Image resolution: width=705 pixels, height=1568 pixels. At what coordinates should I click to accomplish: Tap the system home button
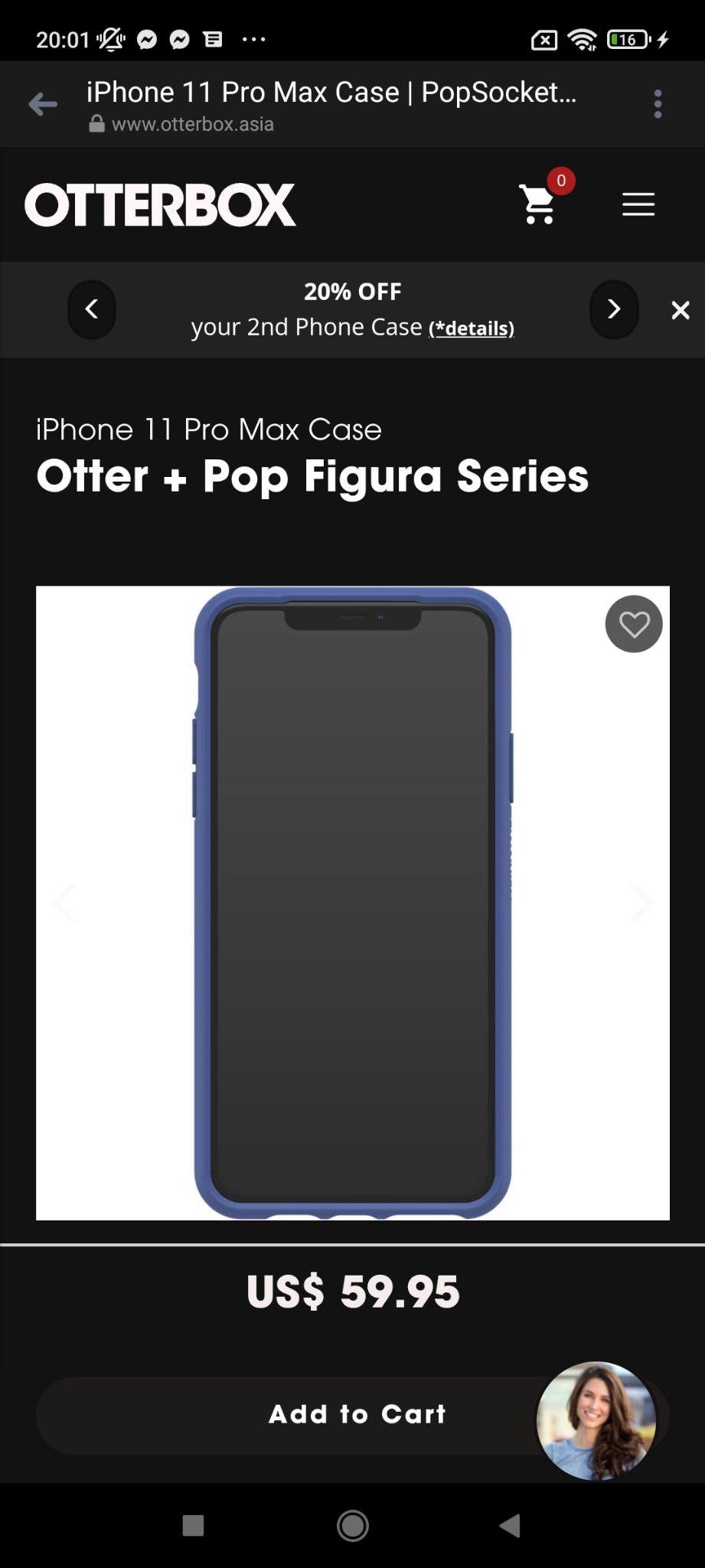click(x=352, y=1526)
